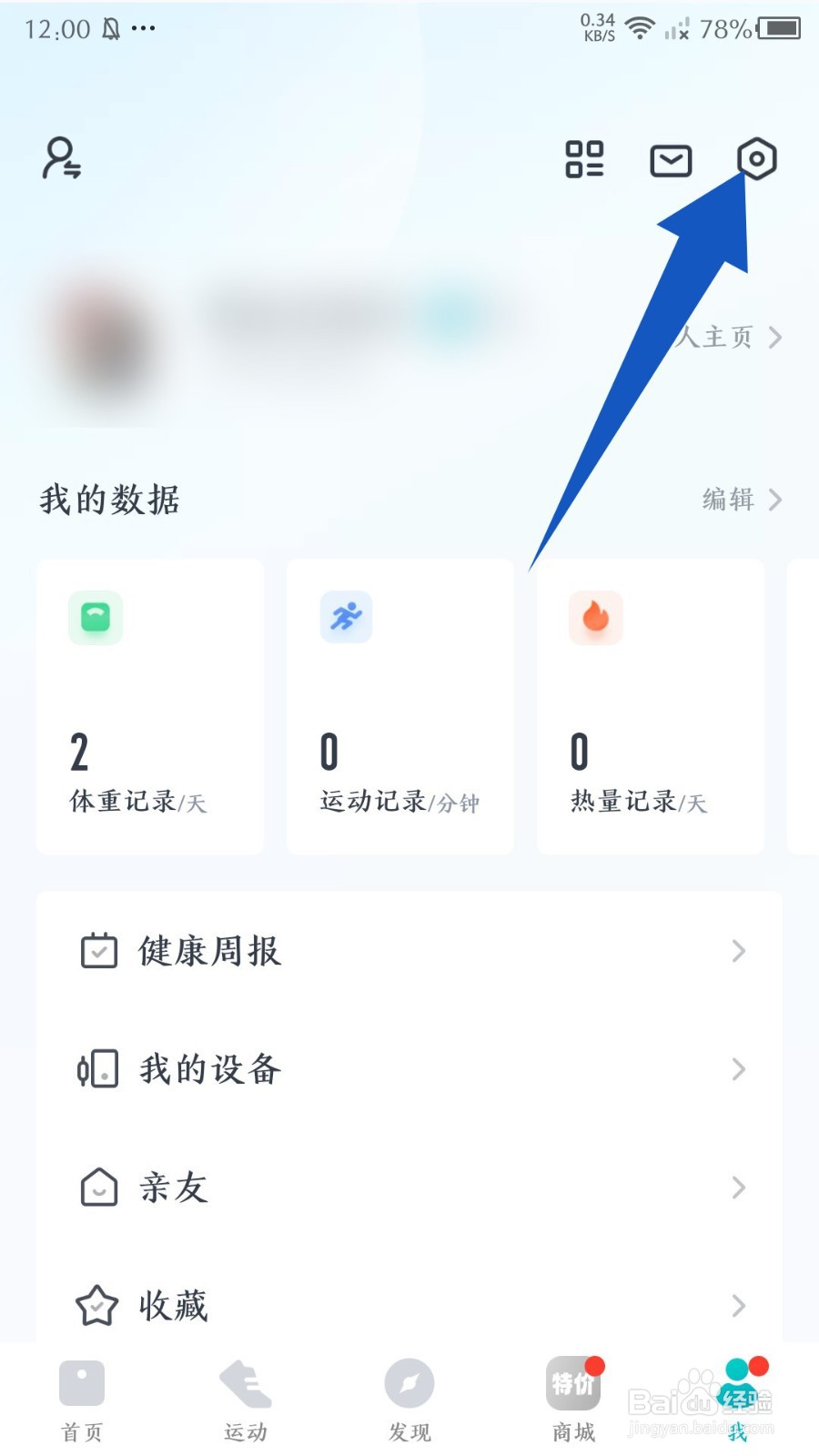The height and width of the screenshot is (1456, 819).
Task: Open 健康周报 via its calendar icon
Action: pos(97,950)
